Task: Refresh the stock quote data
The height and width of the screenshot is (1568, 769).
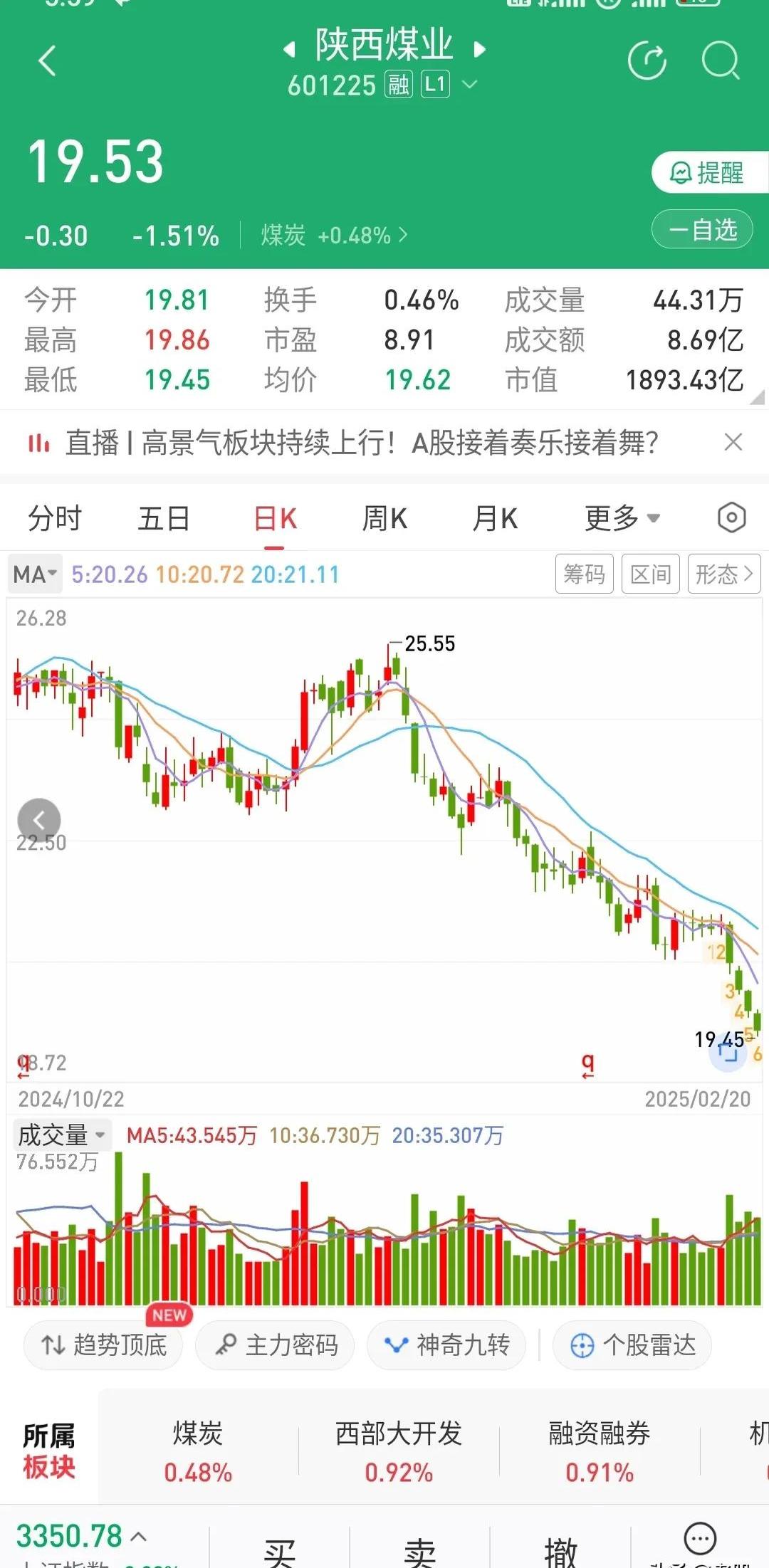Action: pyautogui.click(x=647, y=61)
